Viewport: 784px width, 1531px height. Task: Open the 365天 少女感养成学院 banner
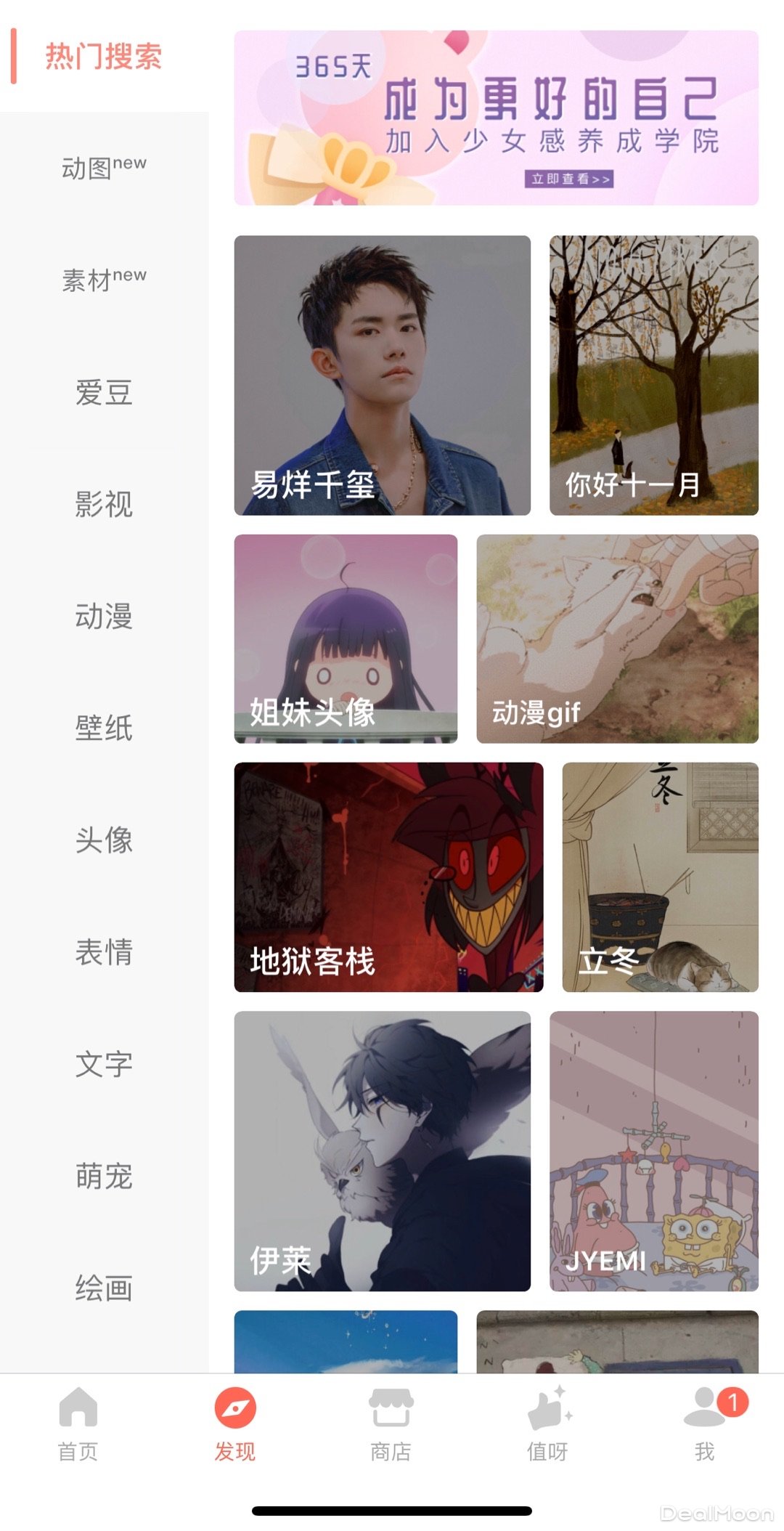496,118
